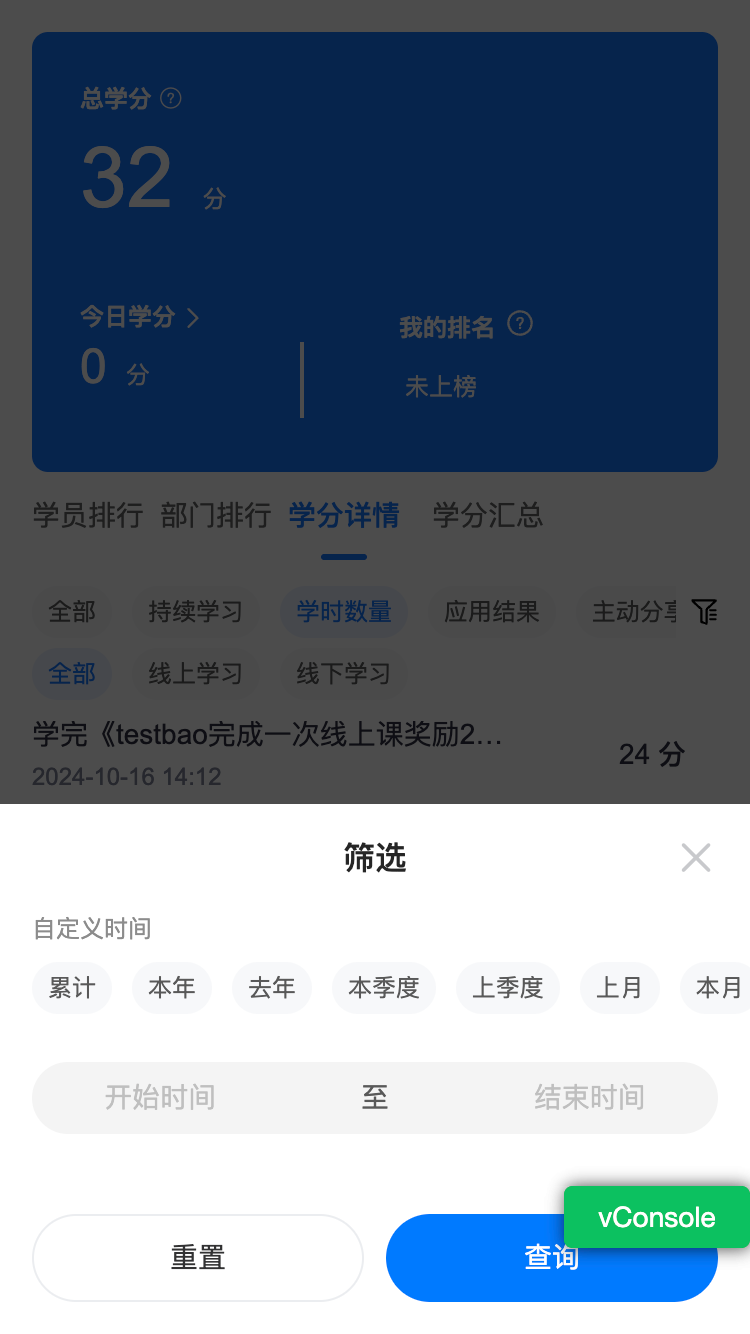The image size is (750, 1334).
Task: Select the 本年 time chip
Action: (x=172, y=988)
